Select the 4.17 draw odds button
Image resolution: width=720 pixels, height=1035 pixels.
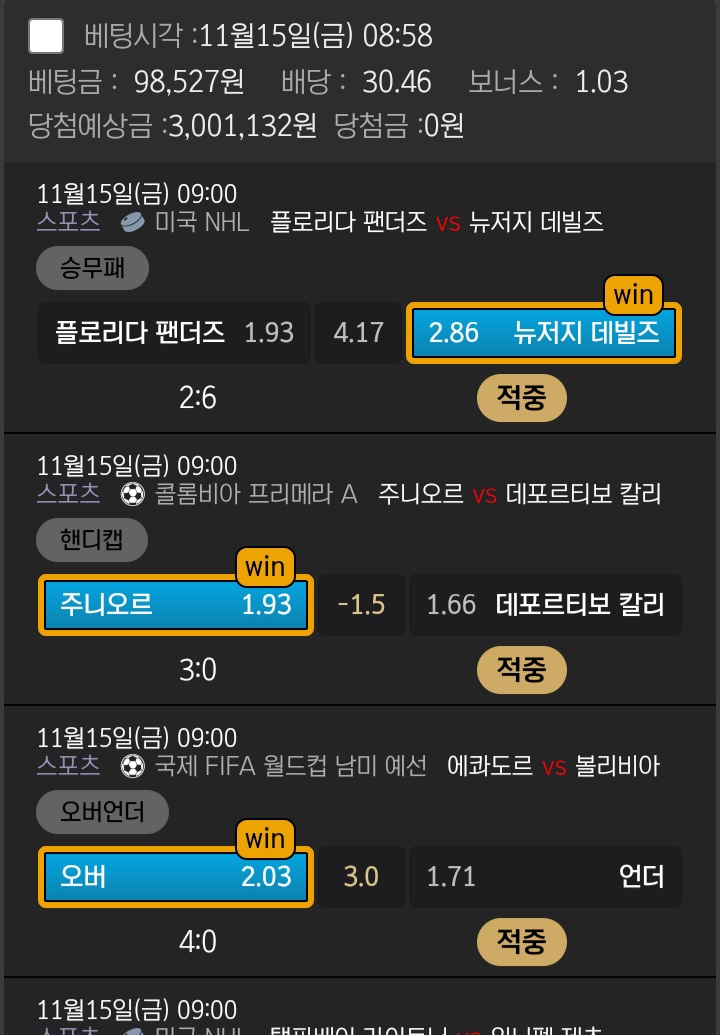click(359, 332)
